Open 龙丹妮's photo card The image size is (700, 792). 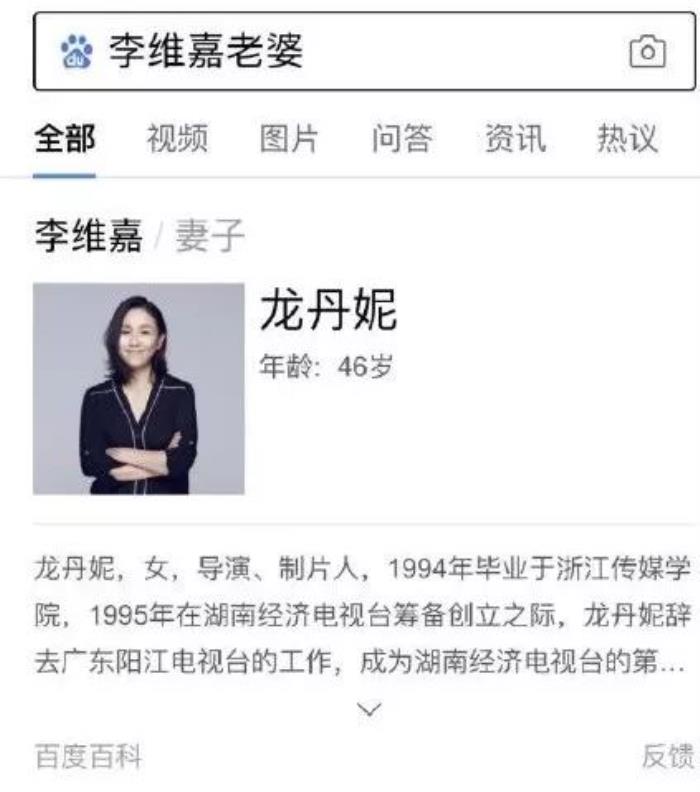138,388
